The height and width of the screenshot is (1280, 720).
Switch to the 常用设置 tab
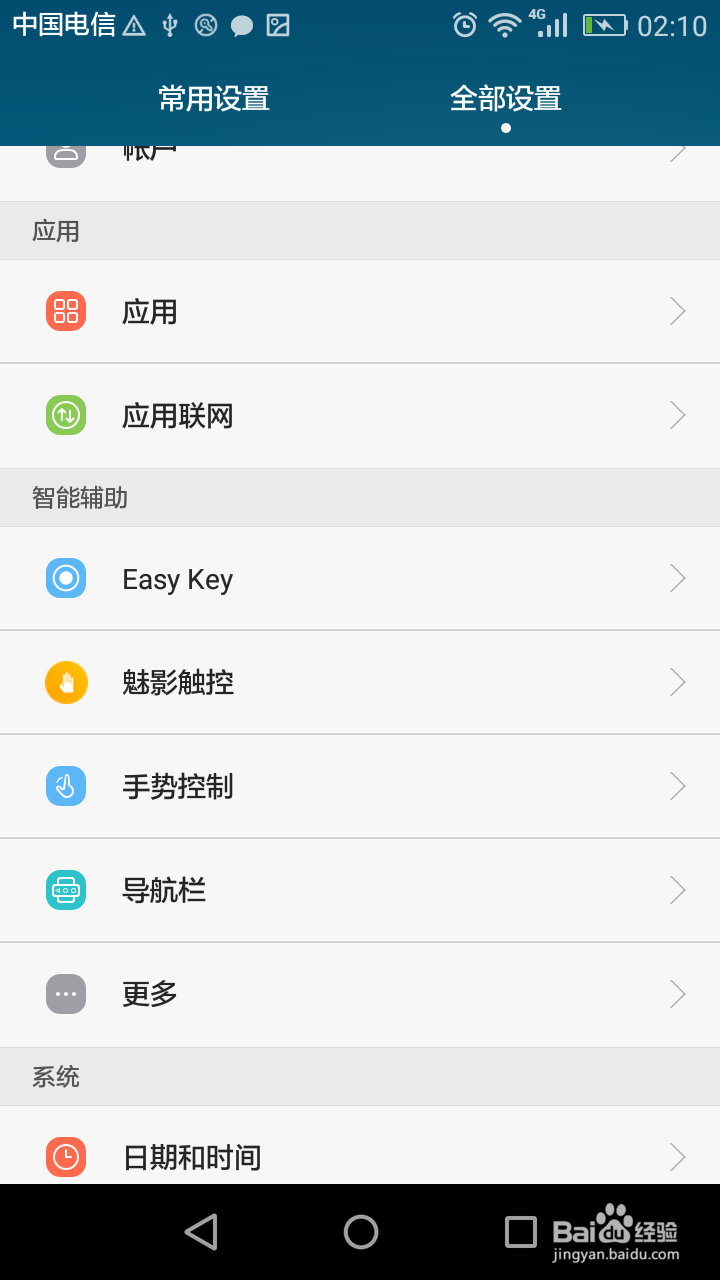tap(214, 99)
